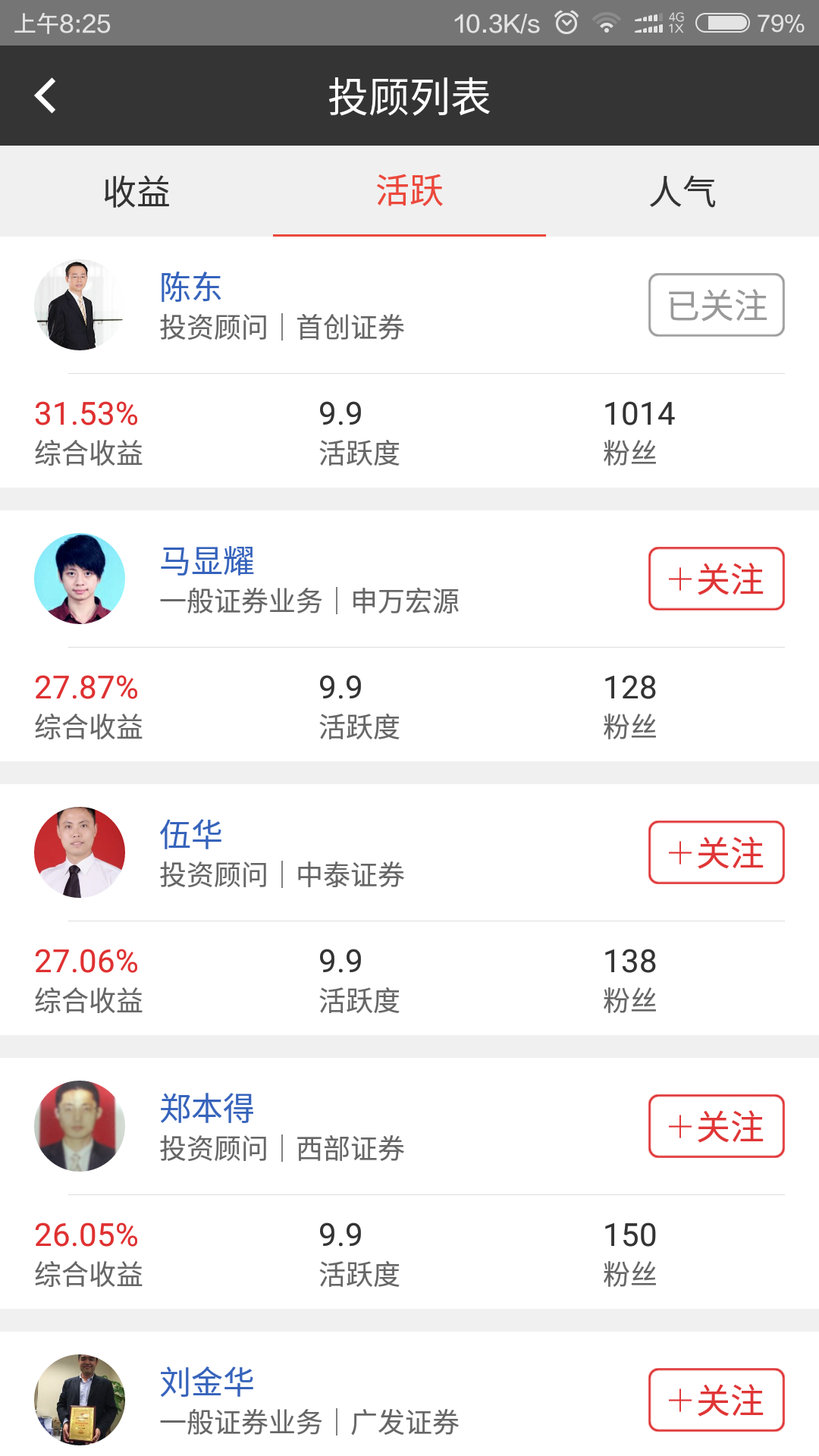Screen dimensions: 819x1456
Task: Open 马显耀's avatar picture
Action: tap(80, 578)
